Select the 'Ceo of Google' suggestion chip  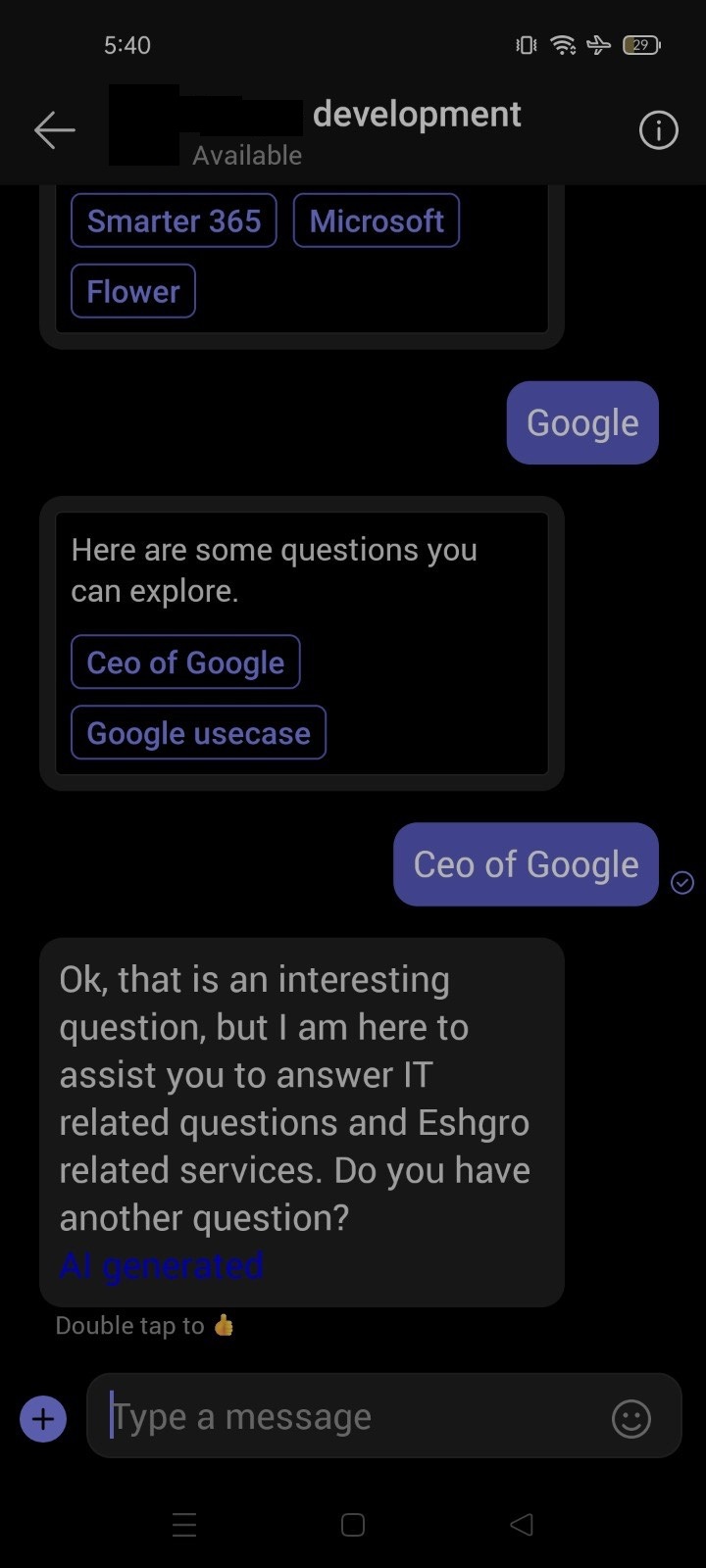pos(185,662)
